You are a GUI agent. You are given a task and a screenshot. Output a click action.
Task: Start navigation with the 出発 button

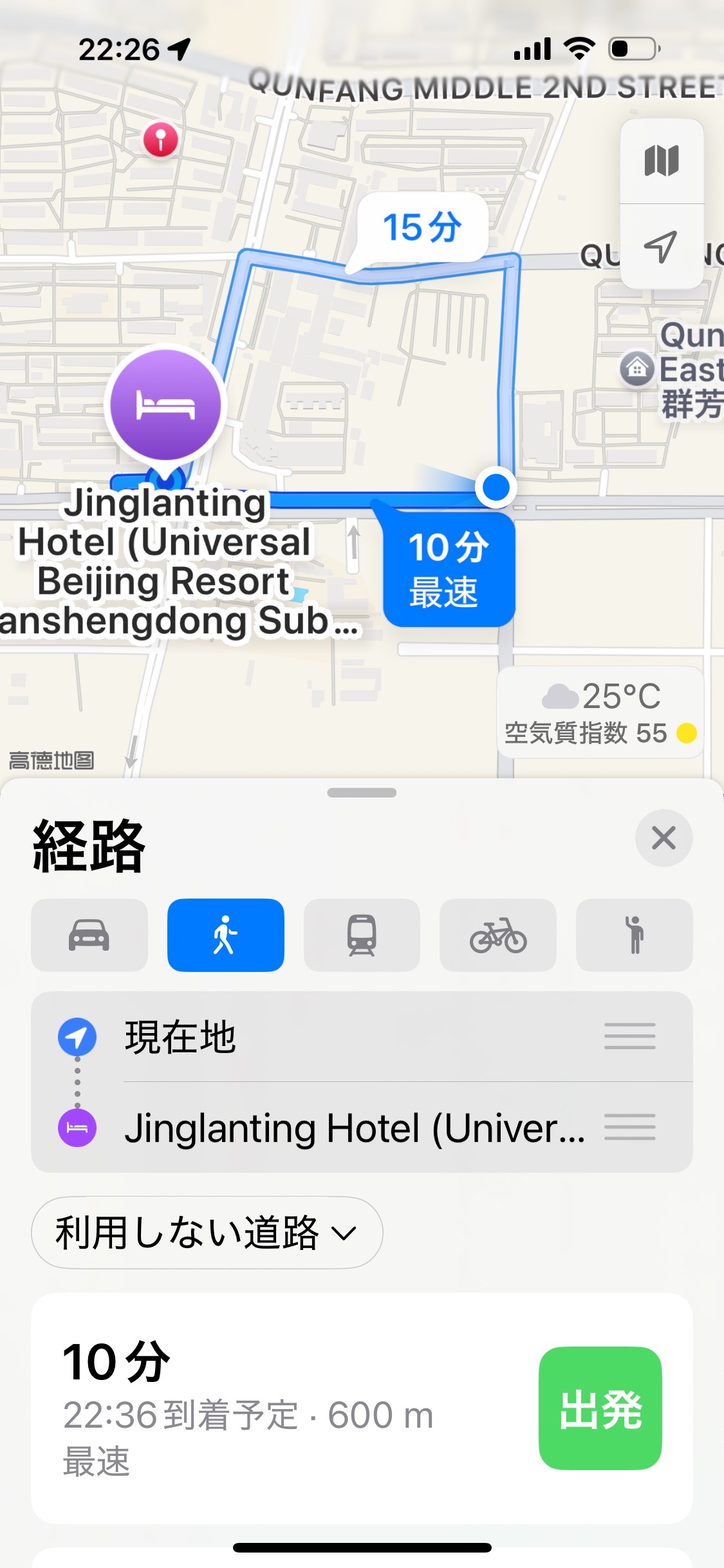(600, 1408)
